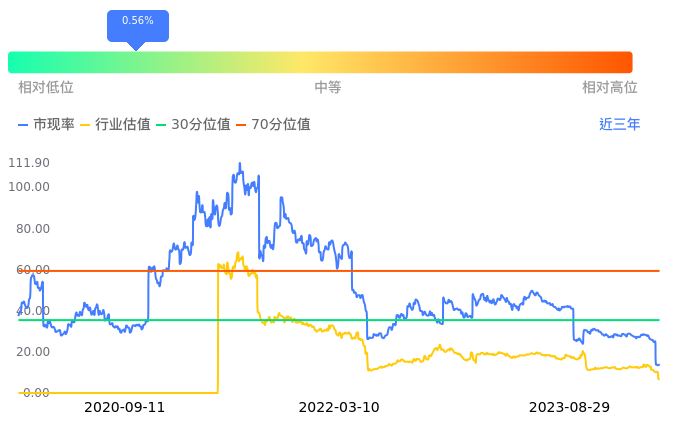Screen dimensions: 686x442
Task: Toggle the 行业估值 legend series
Action: [115, 124]
